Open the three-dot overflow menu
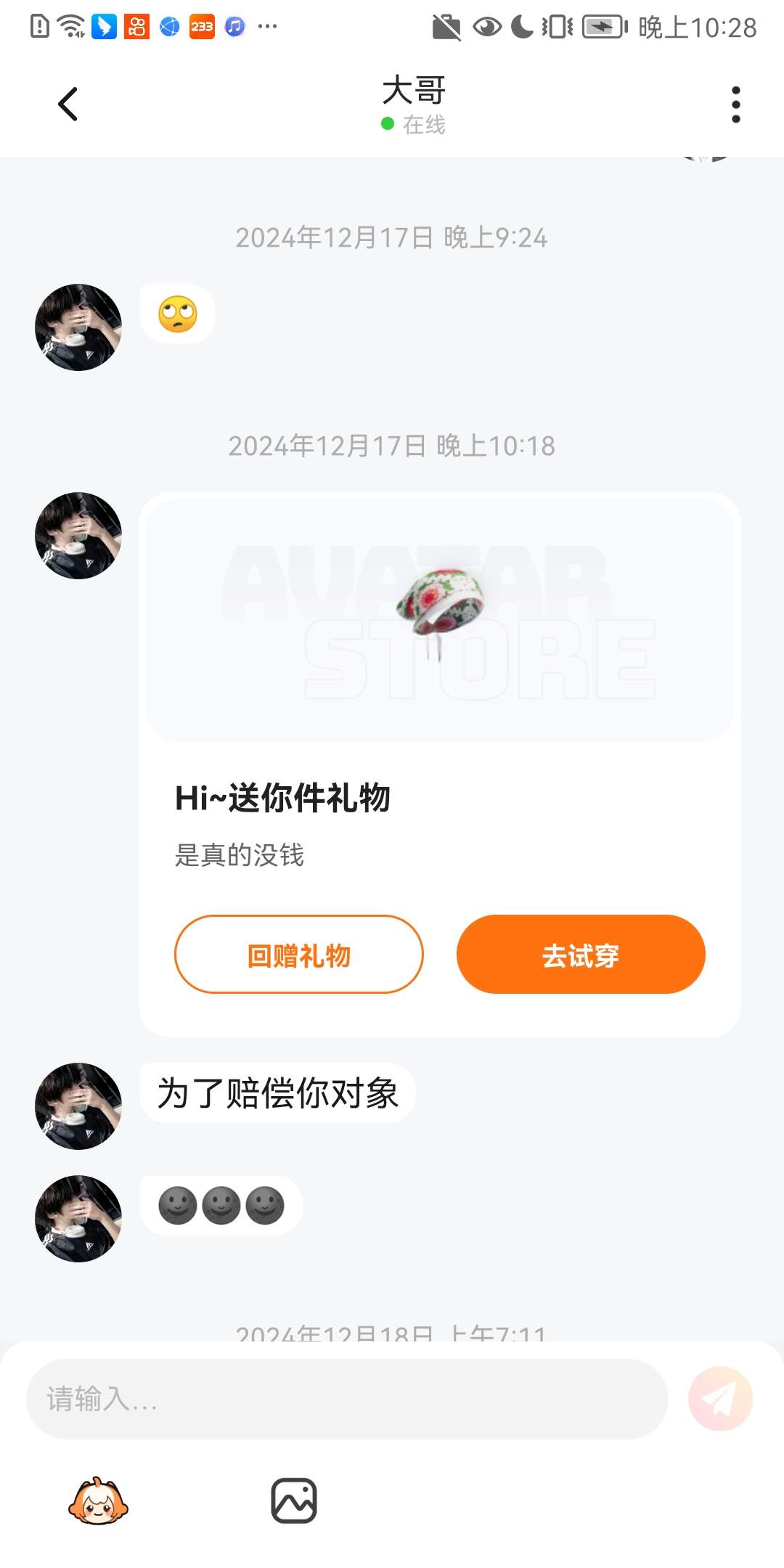The image size is (784, 1568). pyautogui.click(x=735, y=105)
